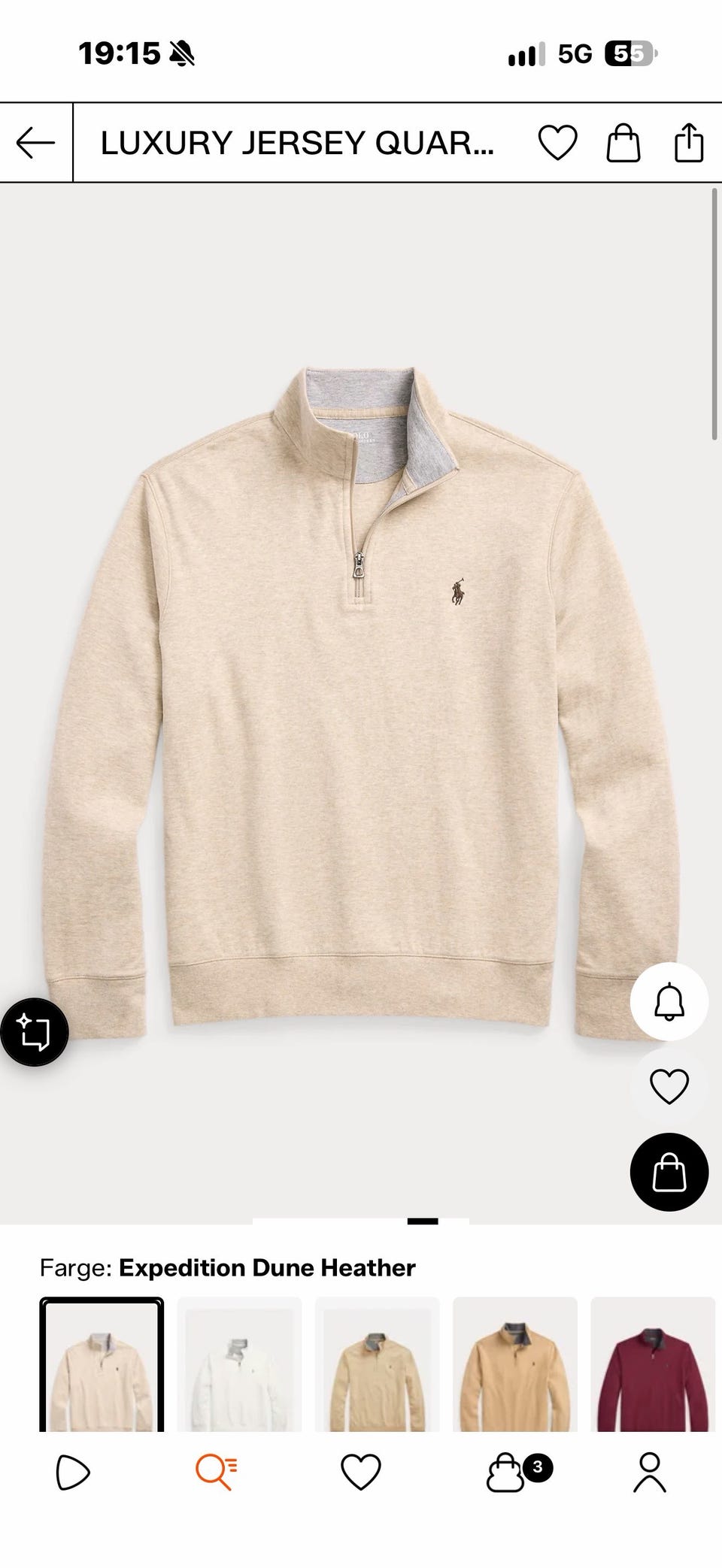Open the shopping bag in the header
Image resolution: width=722 pixels, height=1568 pixels.
click(623, 143)
